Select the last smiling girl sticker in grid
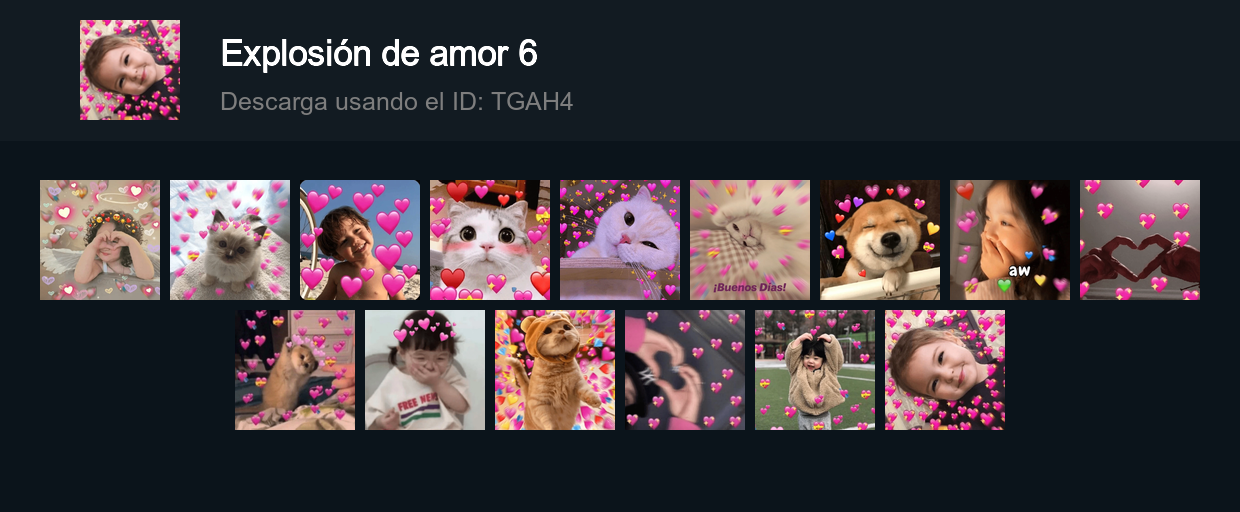The width and height of the screenshot is (1240, 512). 945,370
